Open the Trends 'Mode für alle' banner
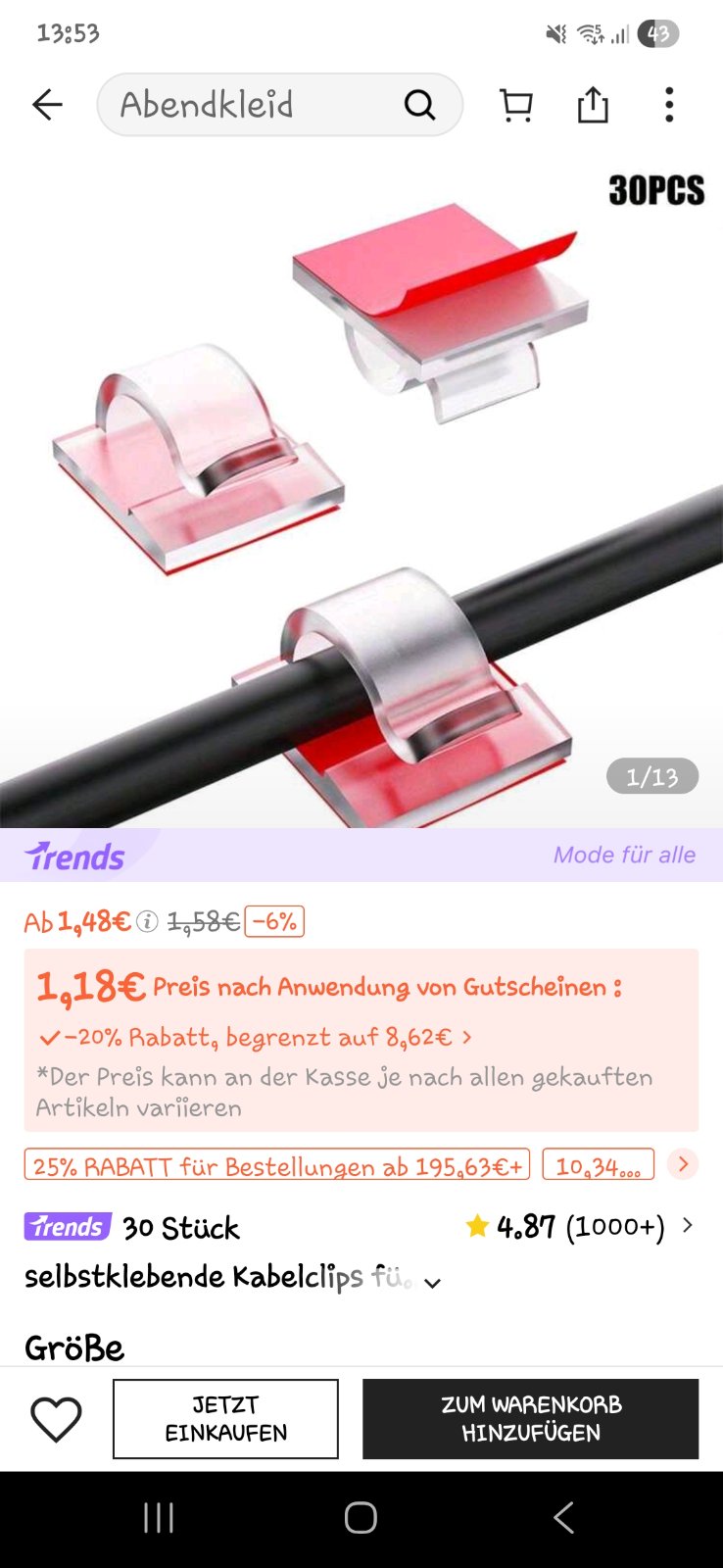This screenshot has height=1568, width=723. click(x=361, y=855)
